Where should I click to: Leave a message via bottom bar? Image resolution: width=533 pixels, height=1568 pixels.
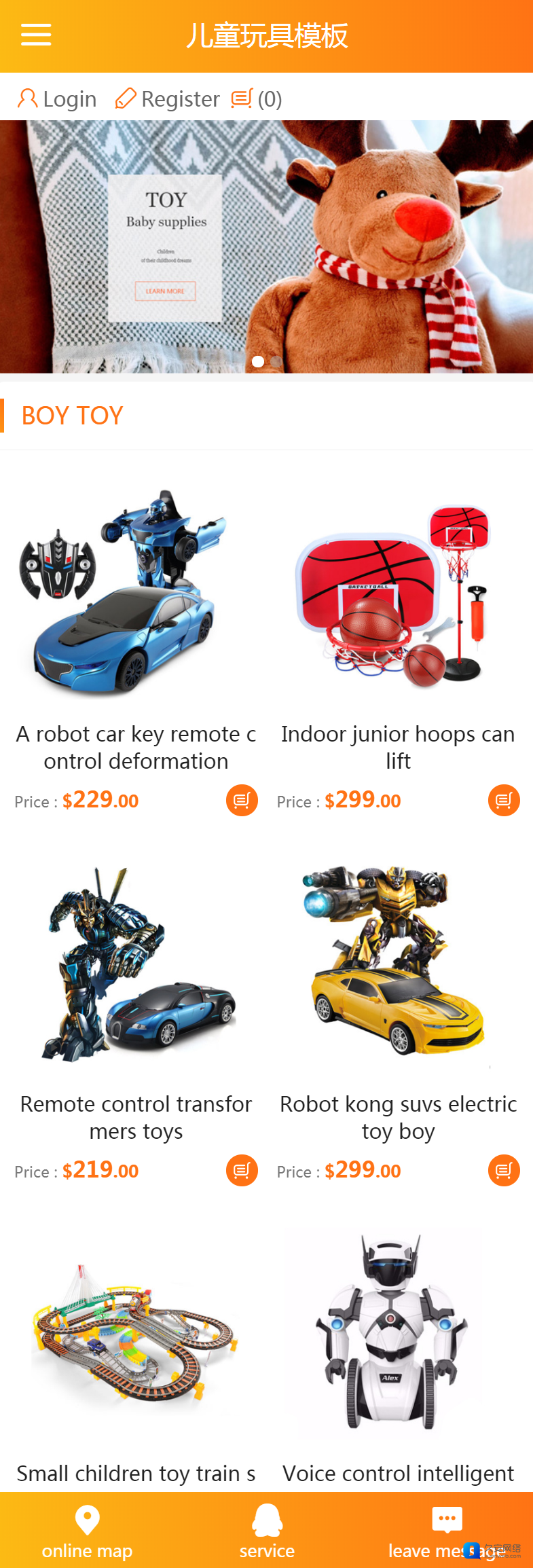[446, 1533]
